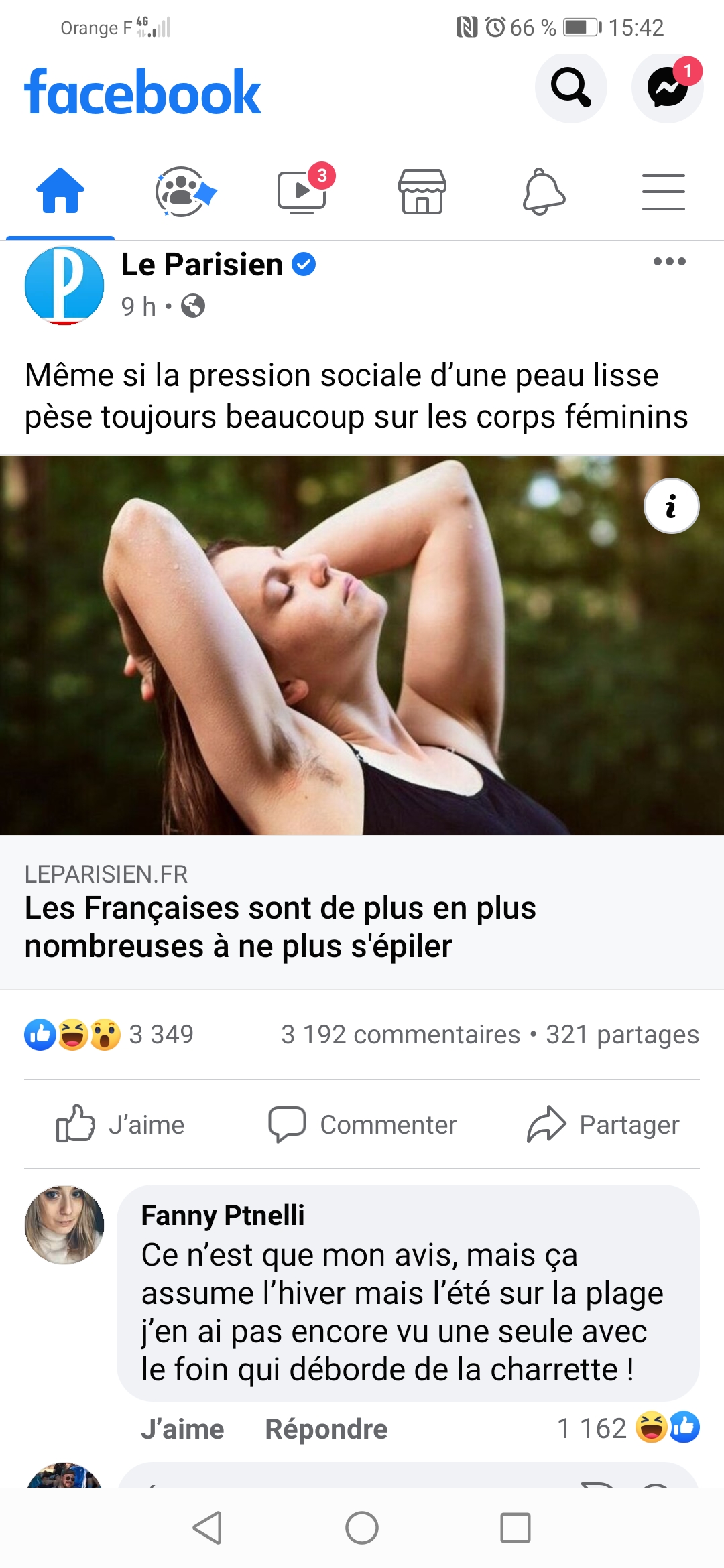Reply to Fanny Ptnelli with Répondre
The width and height of the screenshot is (724, 1568).
326,1429
